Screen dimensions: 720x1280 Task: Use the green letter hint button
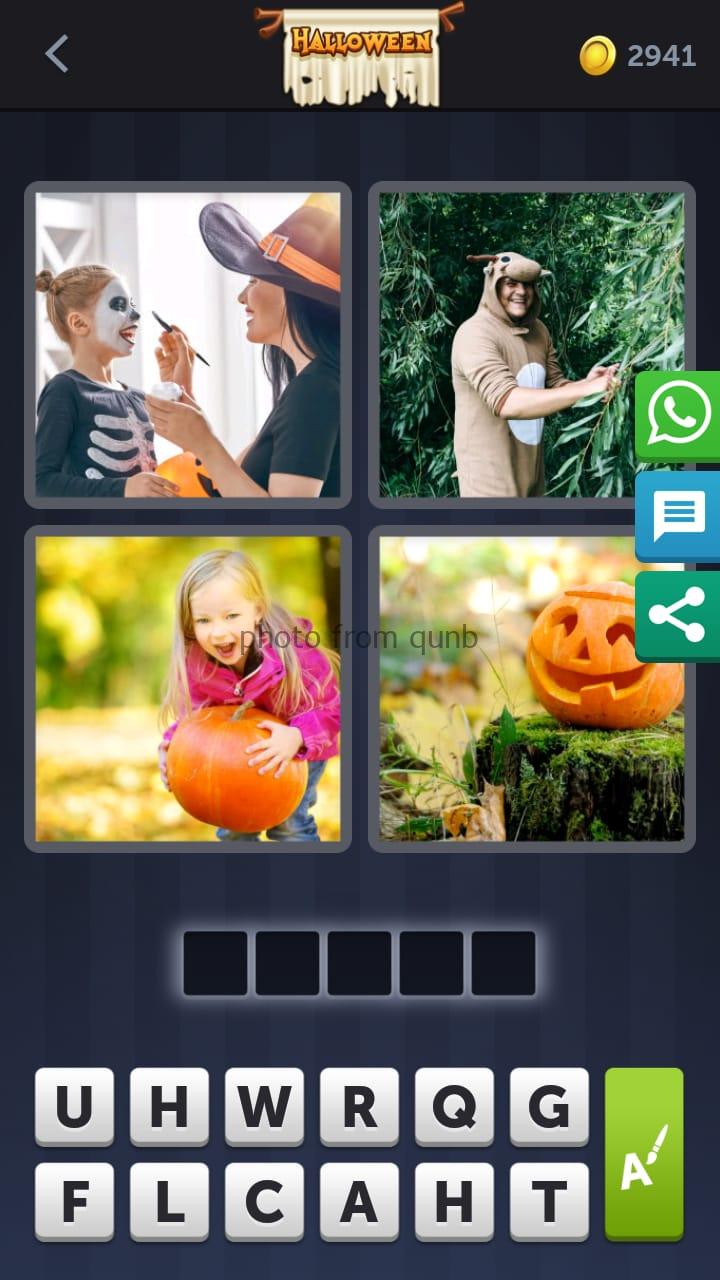click(644, 1153)
